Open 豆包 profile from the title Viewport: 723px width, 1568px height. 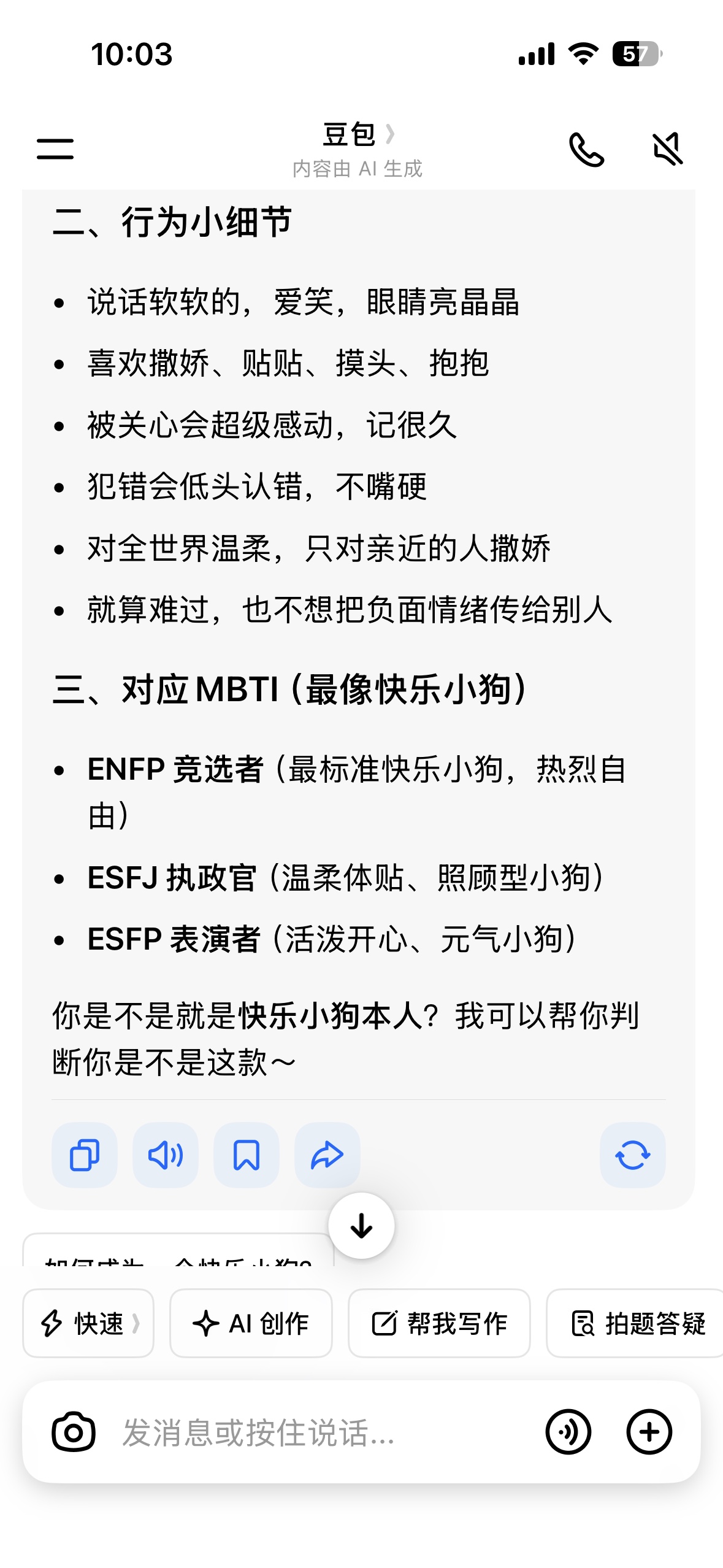click(x=358, y=134)
